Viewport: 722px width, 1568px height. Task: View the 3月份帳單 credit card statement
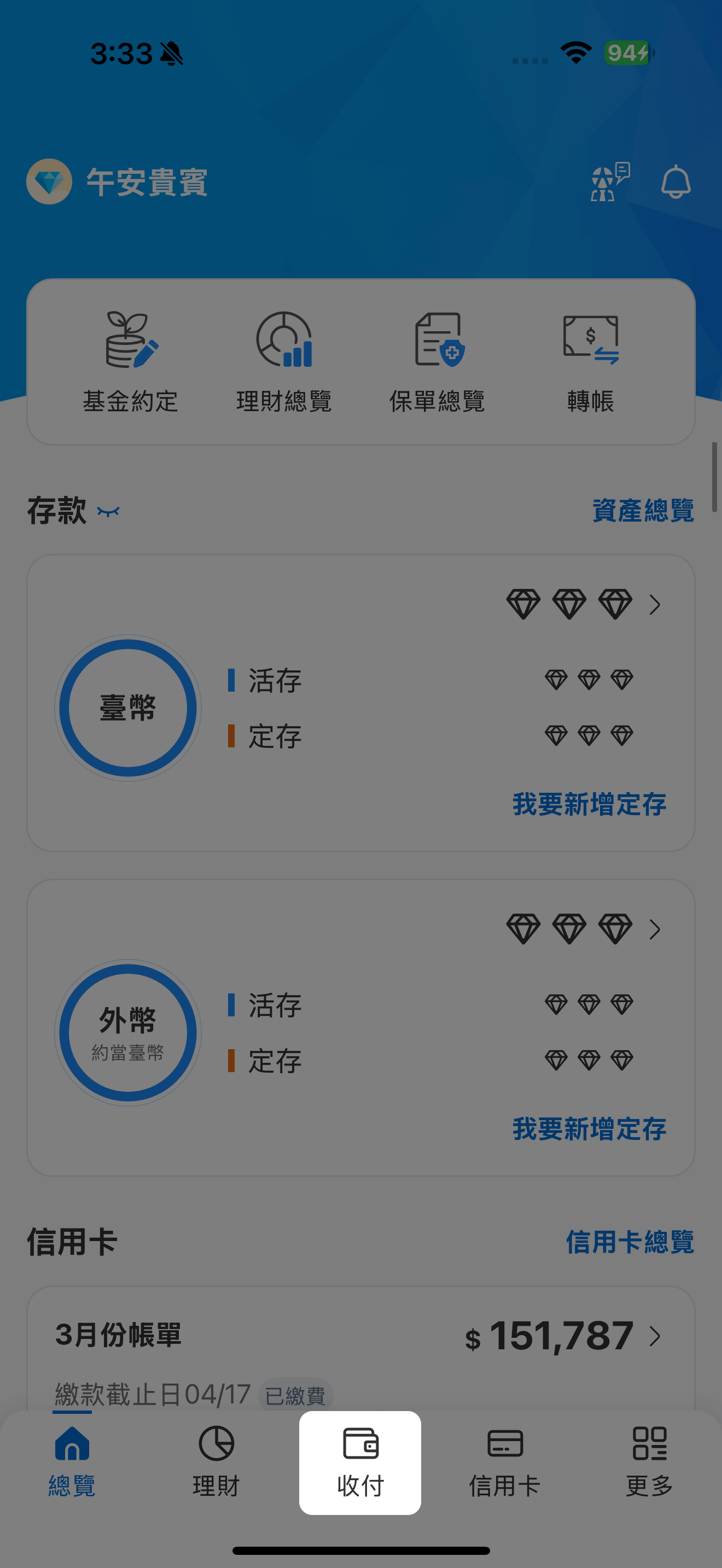coord(654,1336)
